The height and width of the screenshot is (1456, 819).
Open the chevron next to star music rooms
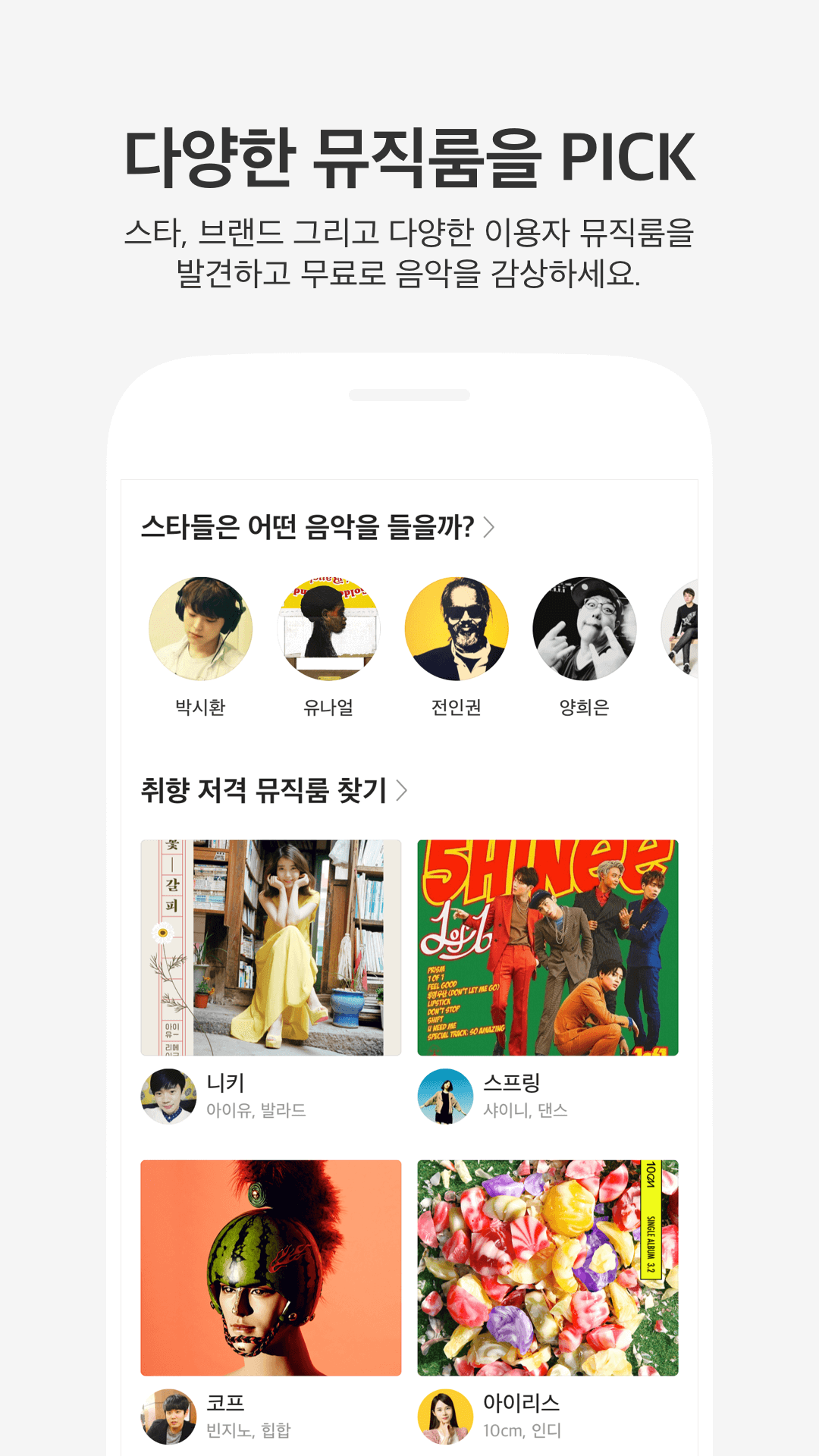pos(490,529)
